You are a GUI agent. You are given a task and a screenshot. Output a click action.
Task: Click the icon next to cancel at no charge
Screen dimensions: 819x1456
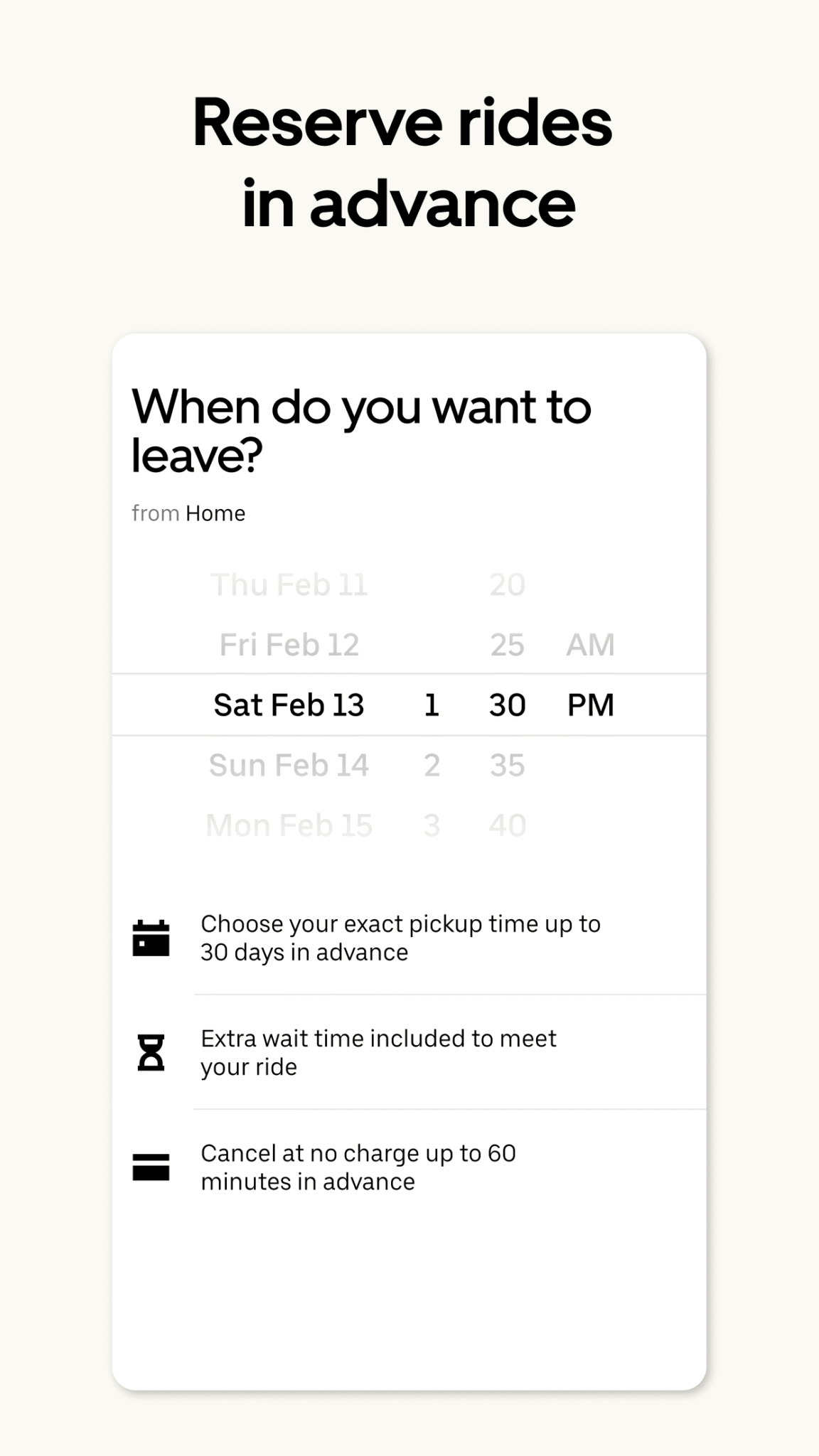point(150,1166)
